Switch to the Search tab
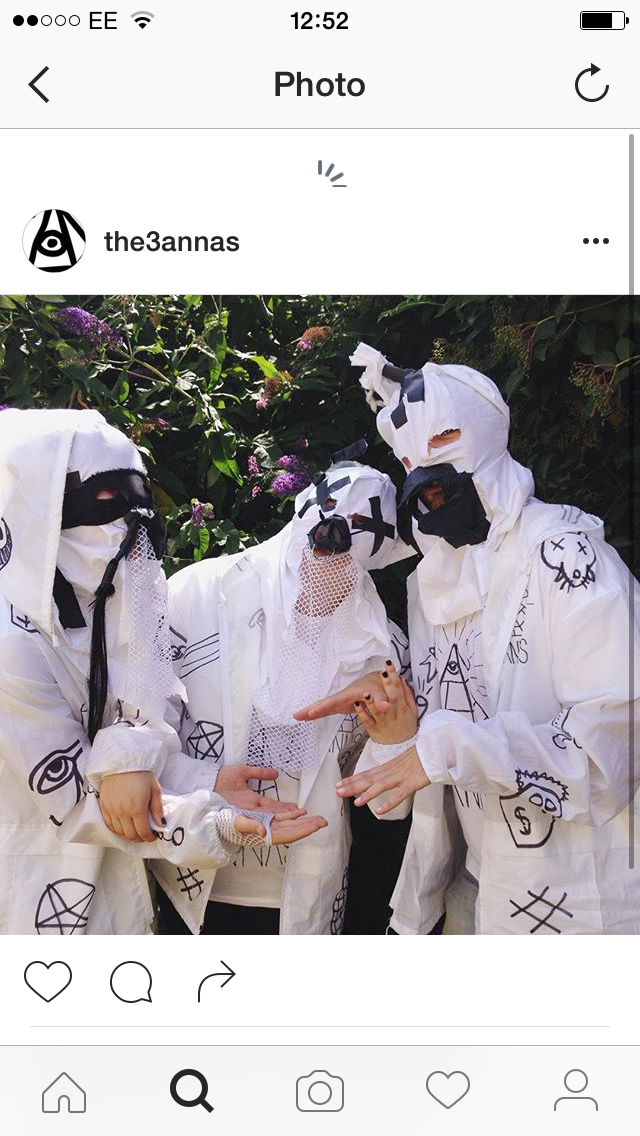The width and height of the screenshot is (640, 1136). [191, 1092]
